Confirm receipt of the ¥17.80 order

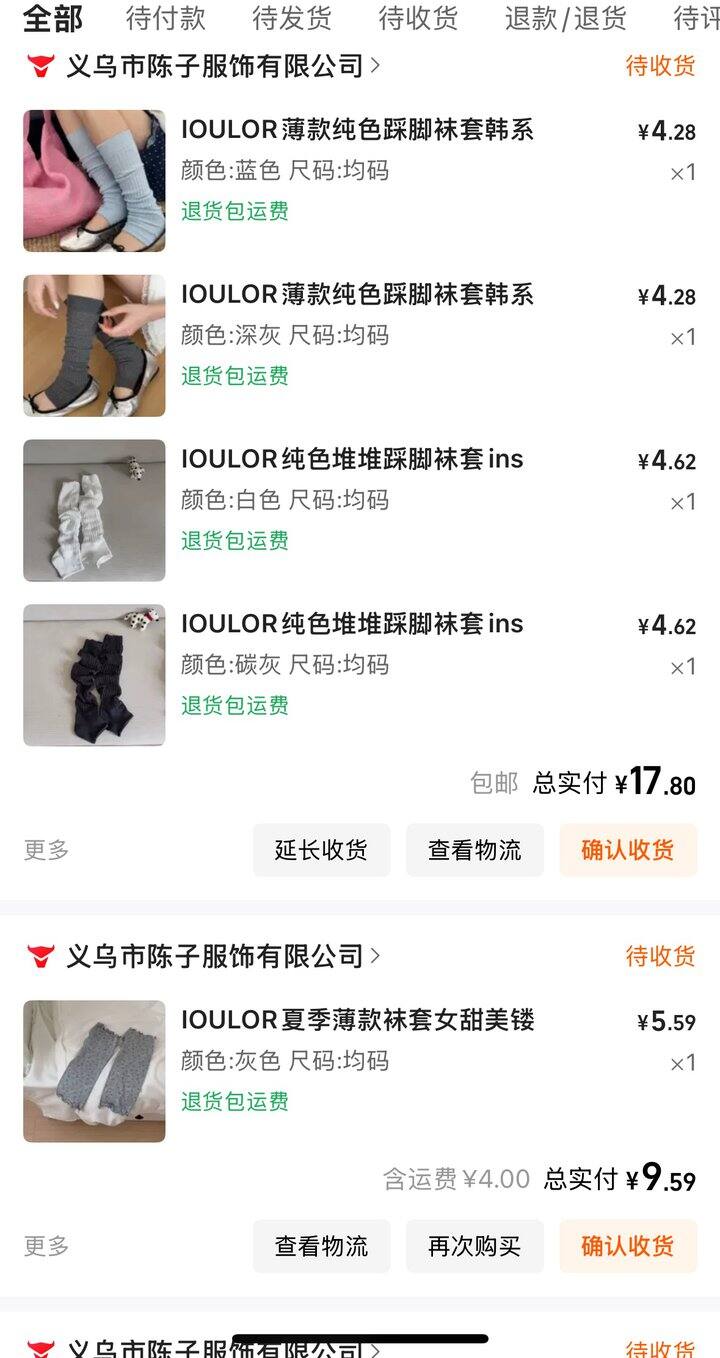click(x=627, y=850)
